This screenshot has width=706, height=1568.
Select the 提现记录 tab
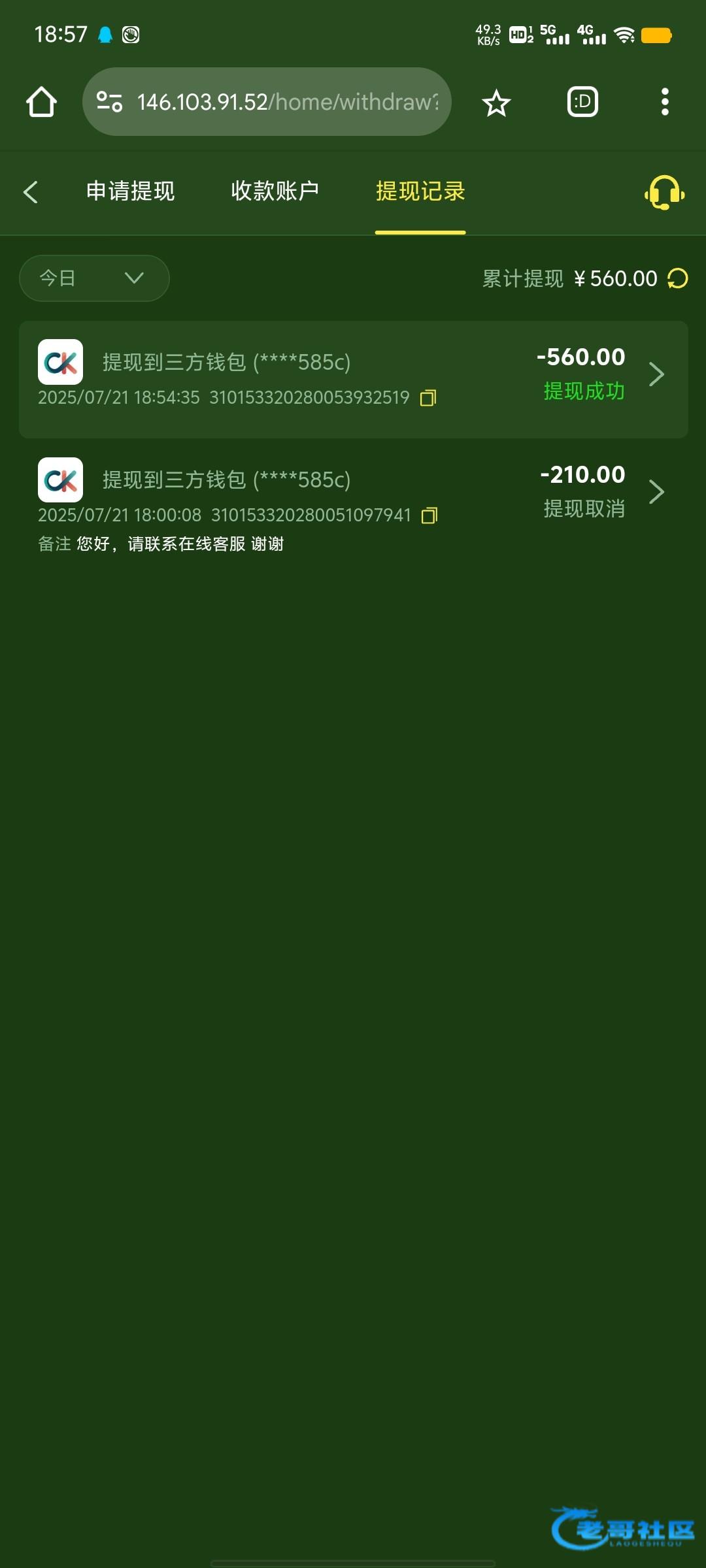pyautogui.click(x=420, y=191)
